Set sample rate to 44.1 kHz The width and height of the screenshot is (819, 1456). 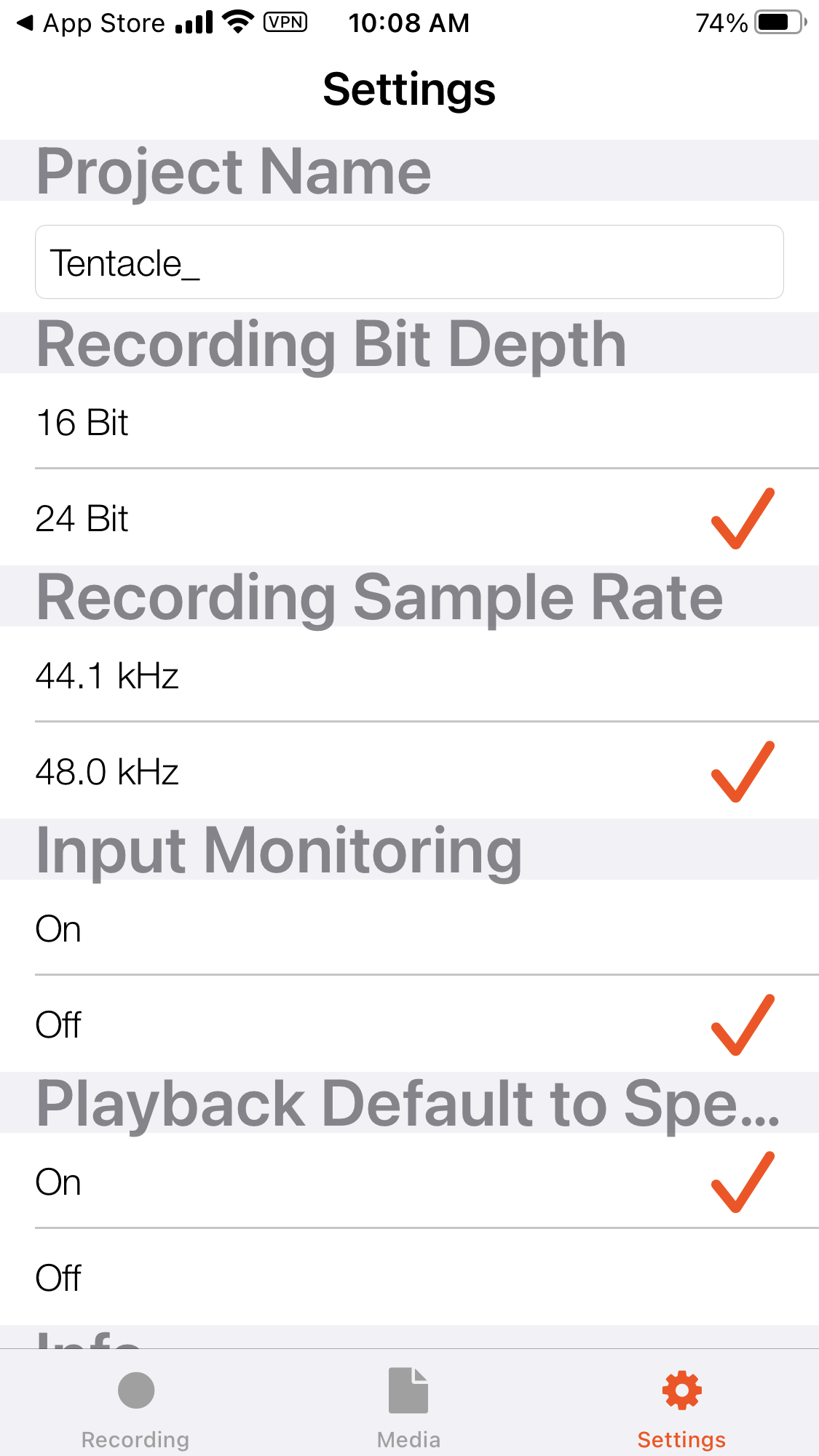409,675
